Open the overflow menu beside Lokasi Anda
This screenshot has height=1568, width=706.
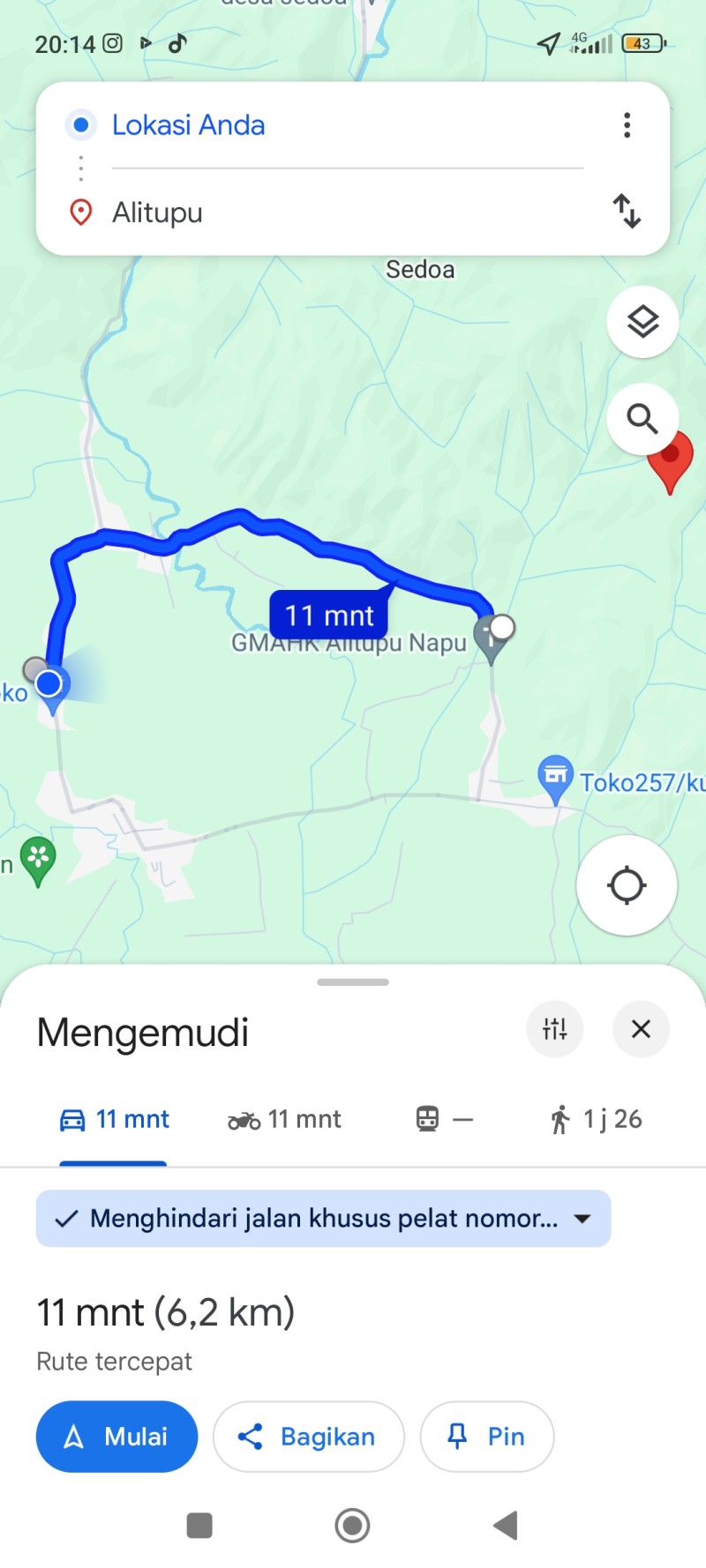click(x=627, y=125)
